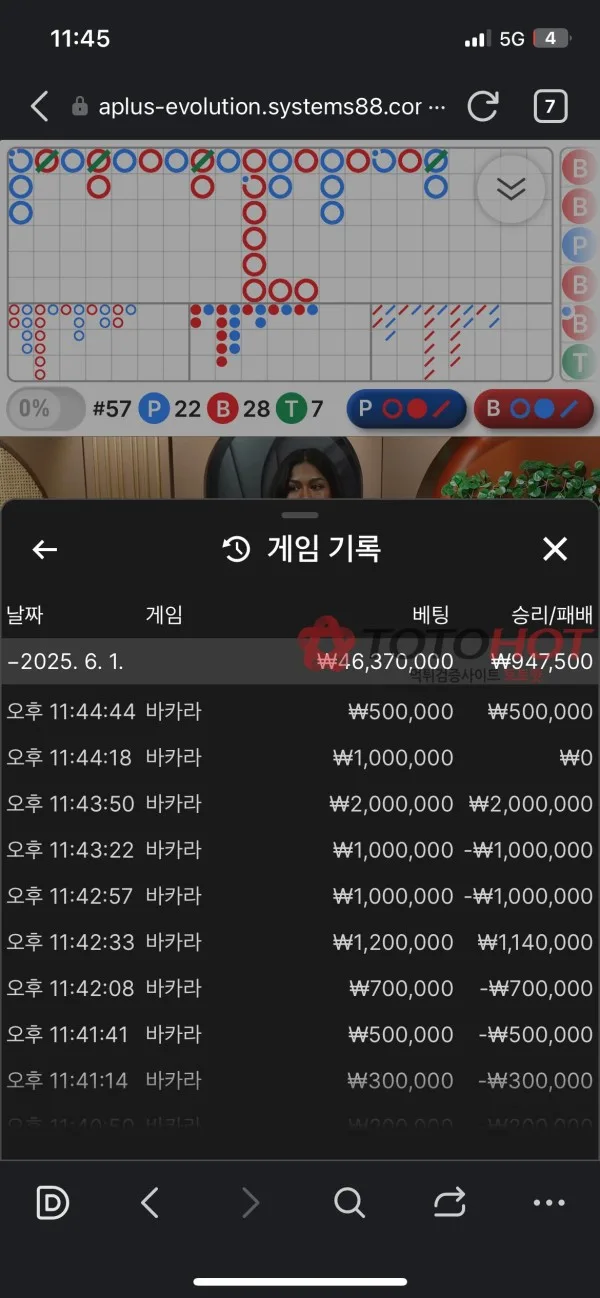Select the 오후 11:42:33 바카라 round
Viewport: 600px width, 1298px height.
[300, 941]
